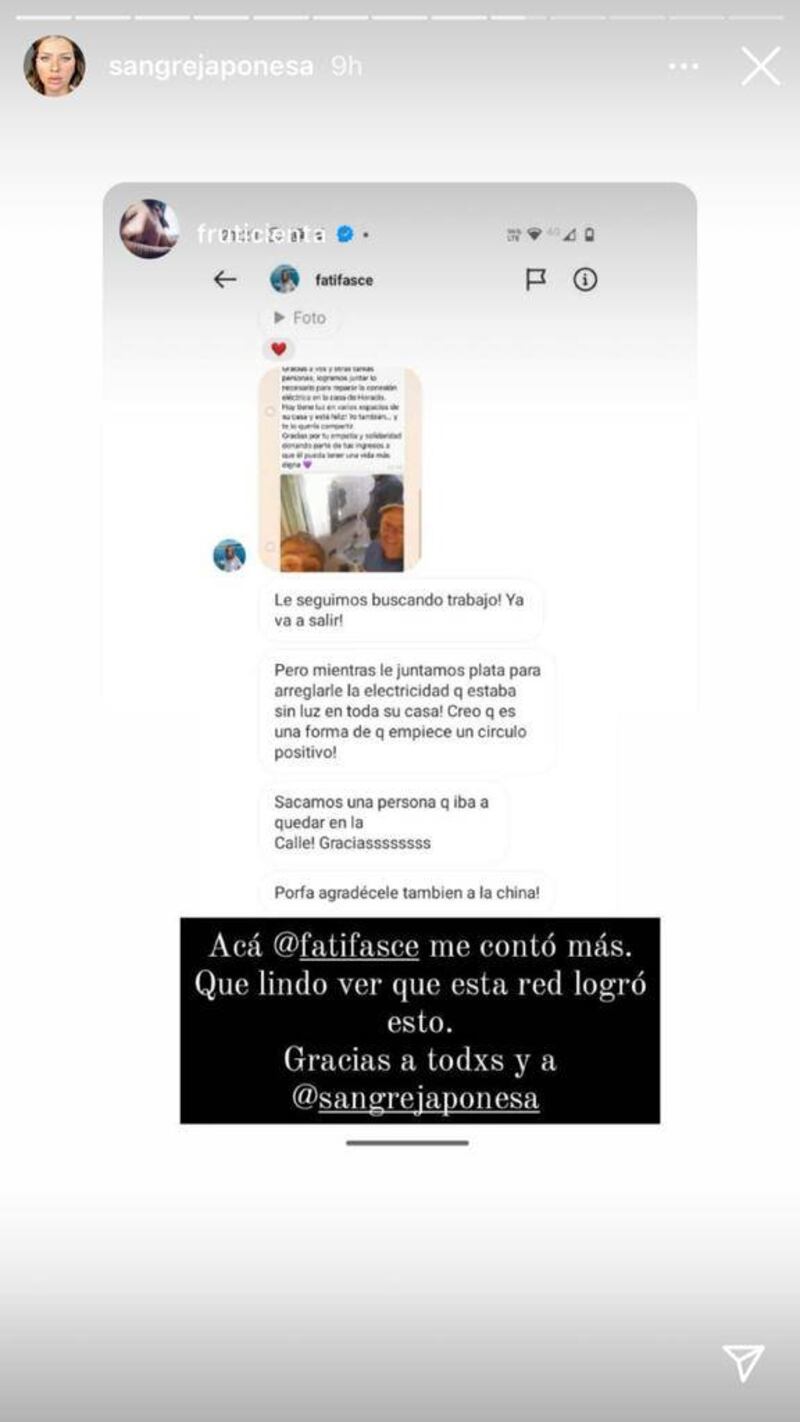Share this story via the paper plane icon
800x1422 pixels.
[x=743, y=1363]
